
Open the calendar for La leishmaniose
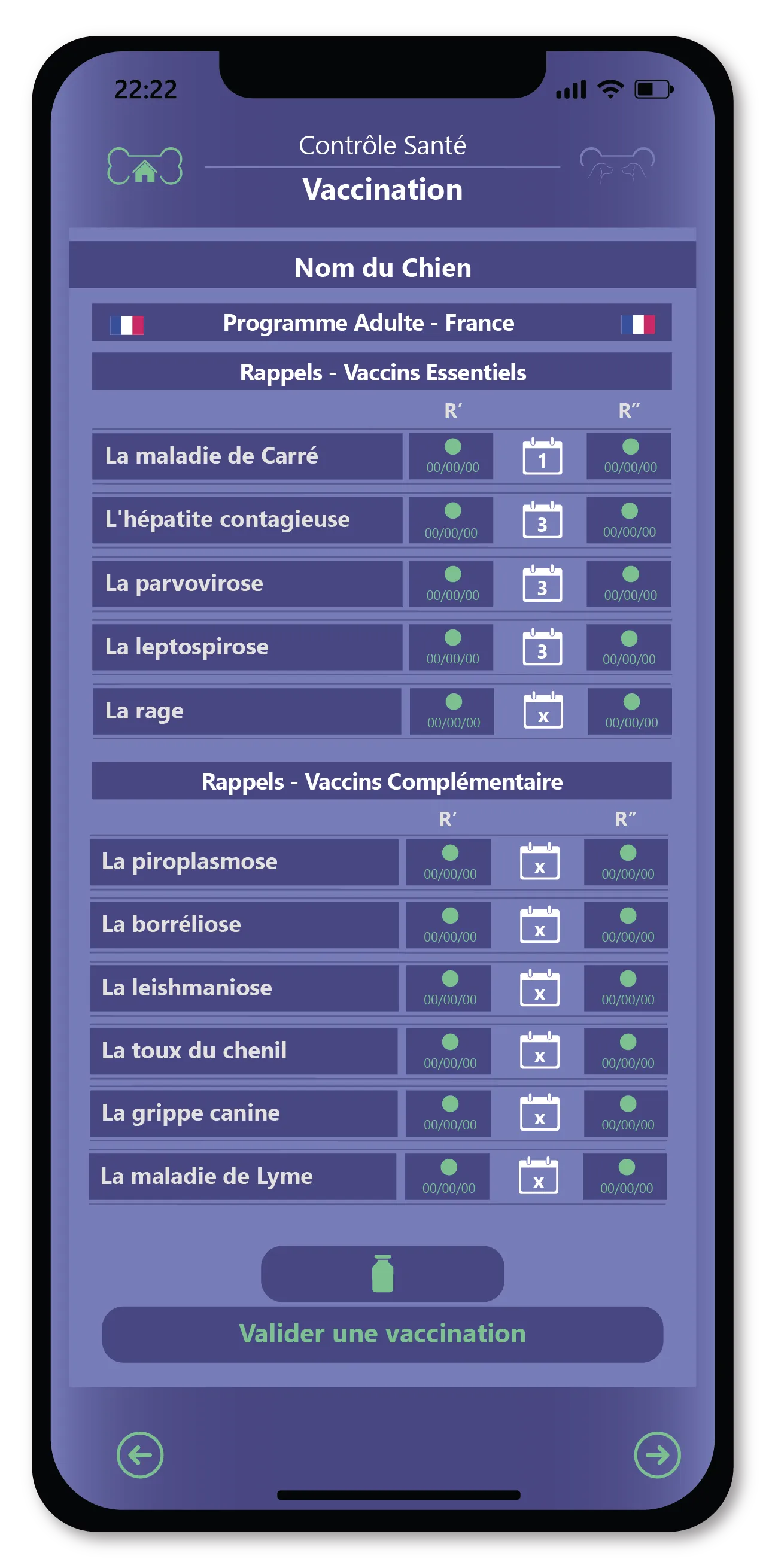pos(539,987)
